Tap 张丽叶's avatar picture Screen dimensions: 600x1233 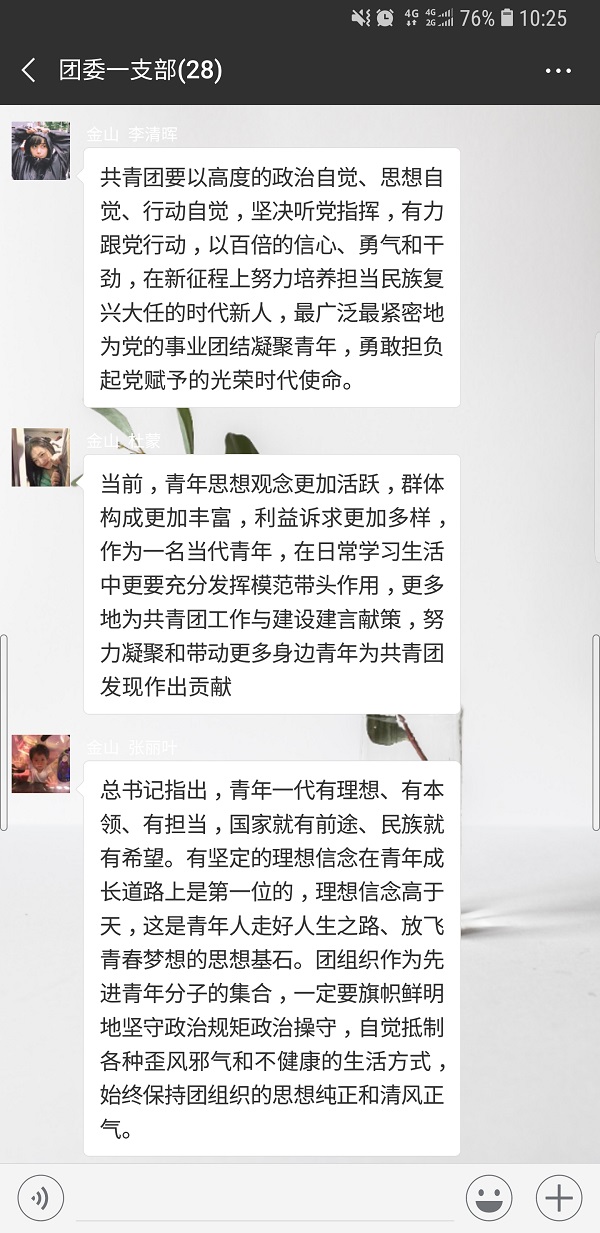tap(40, 763)
